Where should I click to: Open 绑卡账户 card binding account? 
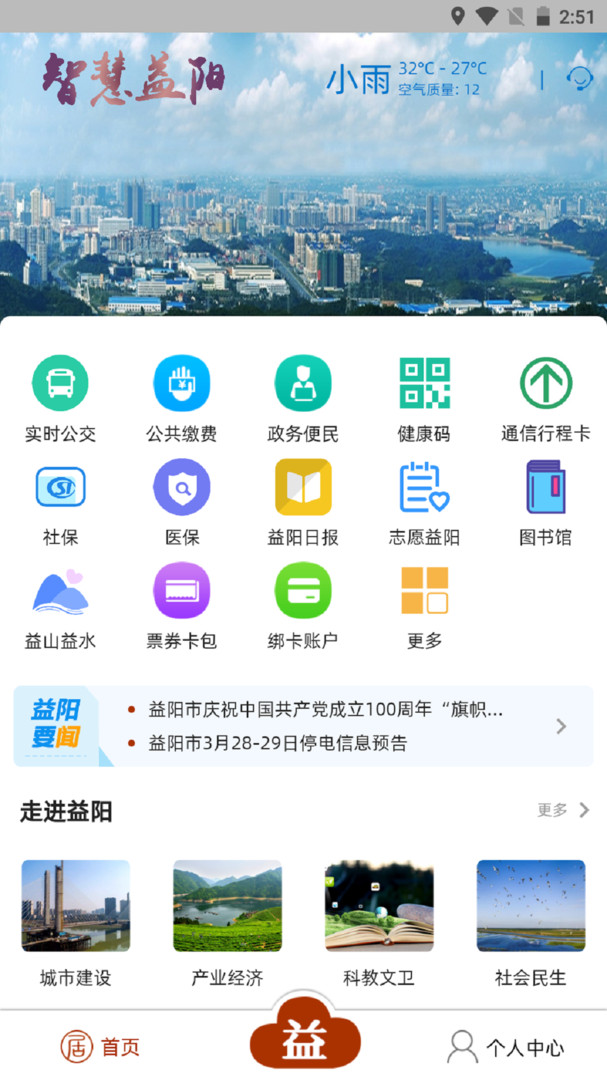click(303, 592)
